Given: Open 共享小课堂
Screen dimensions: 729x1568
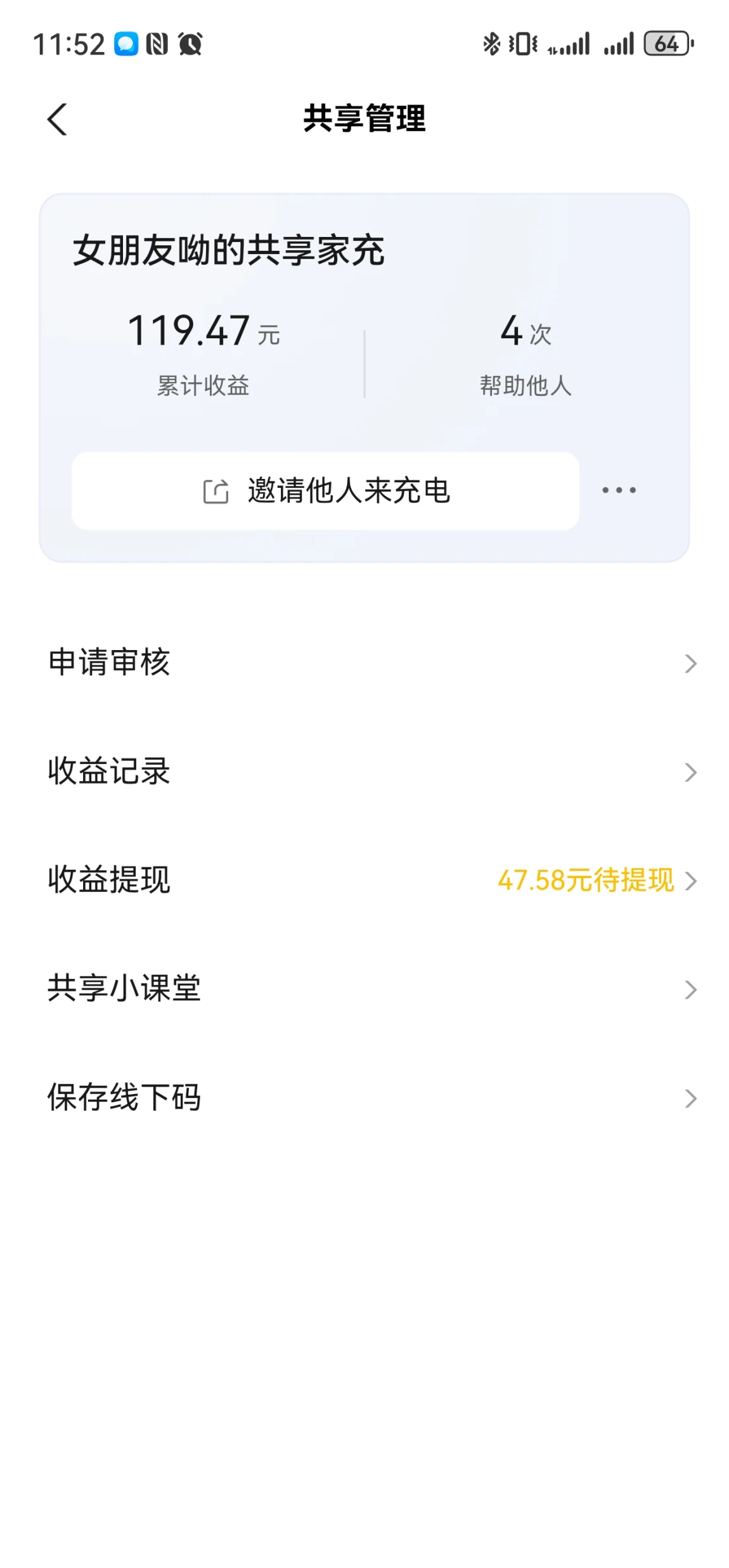Looking at the screenshot, I should click(x=364, y=989).
